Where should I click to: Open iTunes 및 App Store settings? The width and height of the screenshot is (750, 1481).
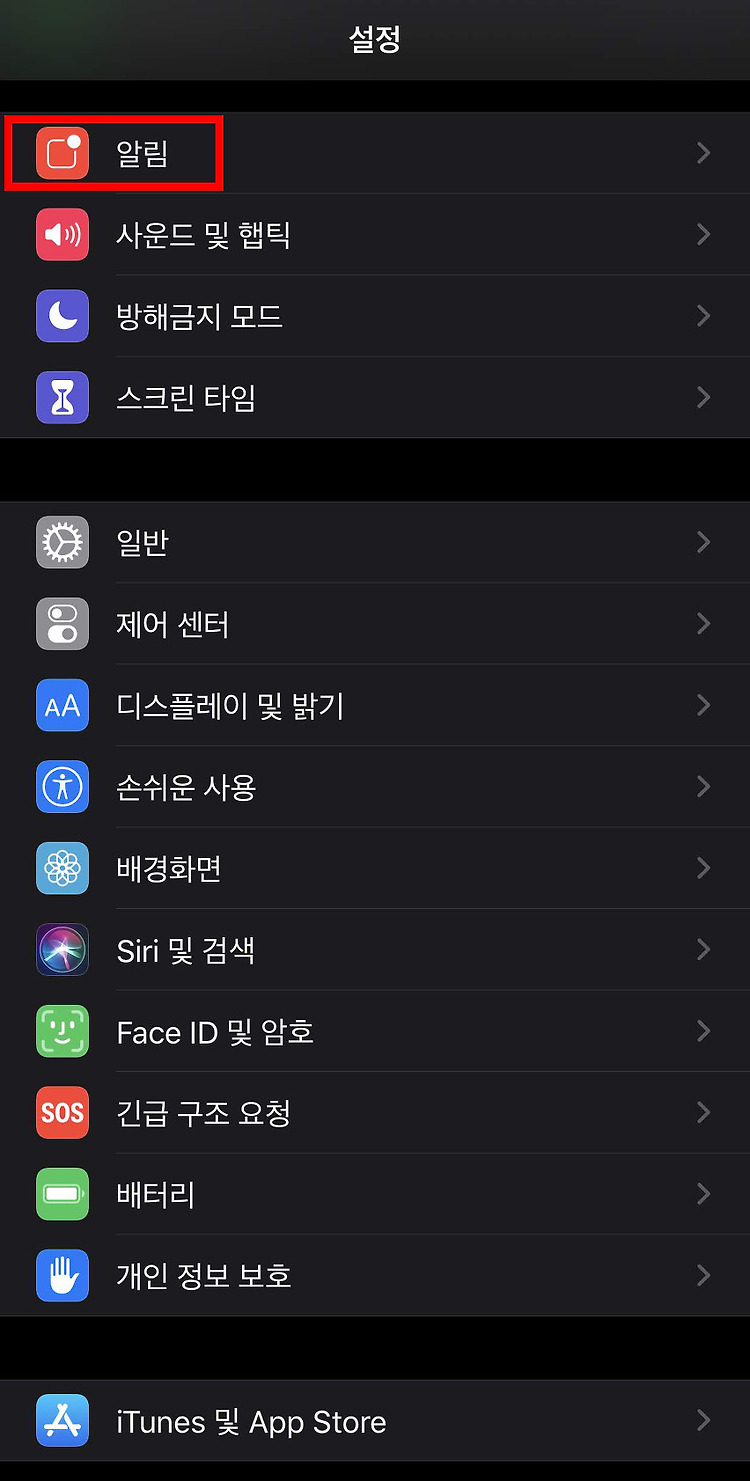point(375,1421)
